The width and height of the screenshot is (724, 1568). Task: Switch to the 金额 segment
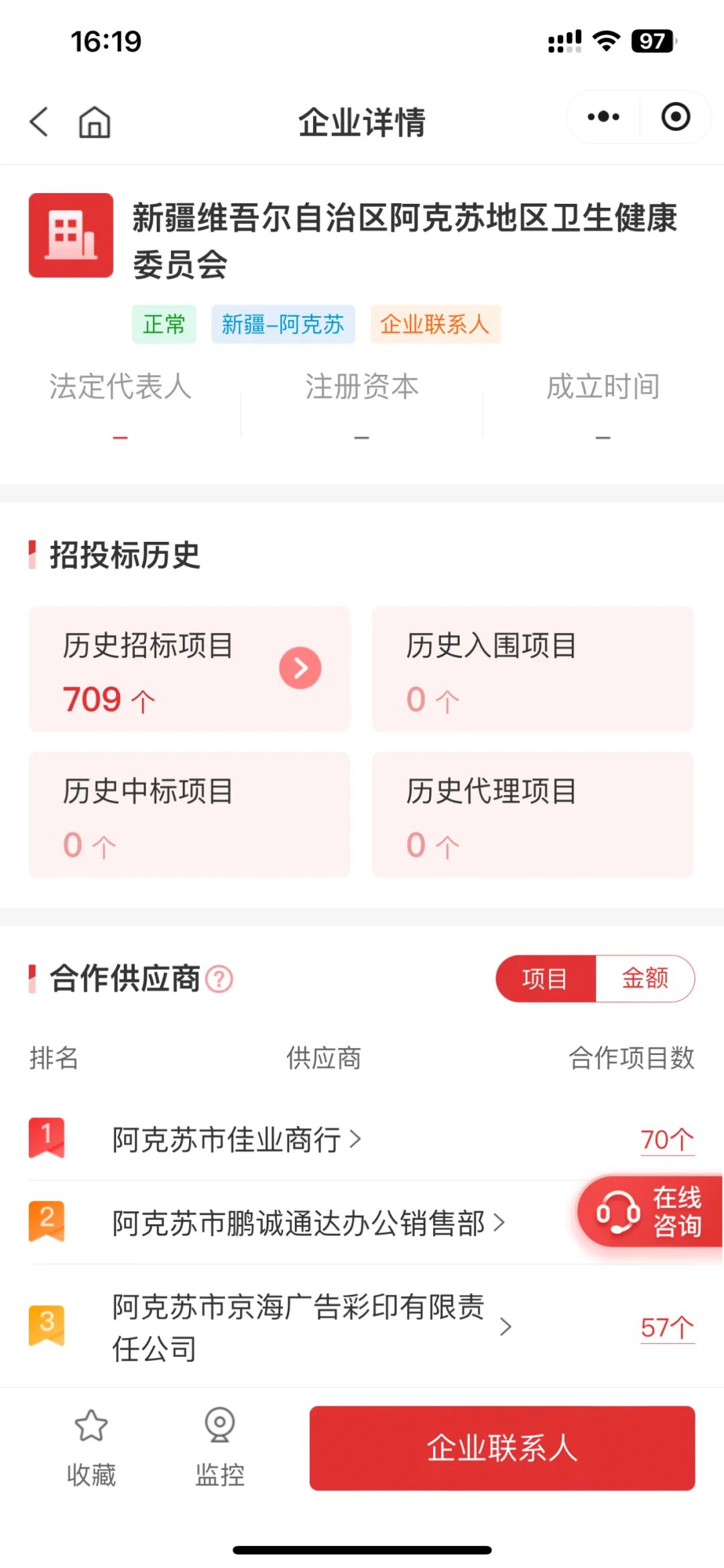coord(645,978)
